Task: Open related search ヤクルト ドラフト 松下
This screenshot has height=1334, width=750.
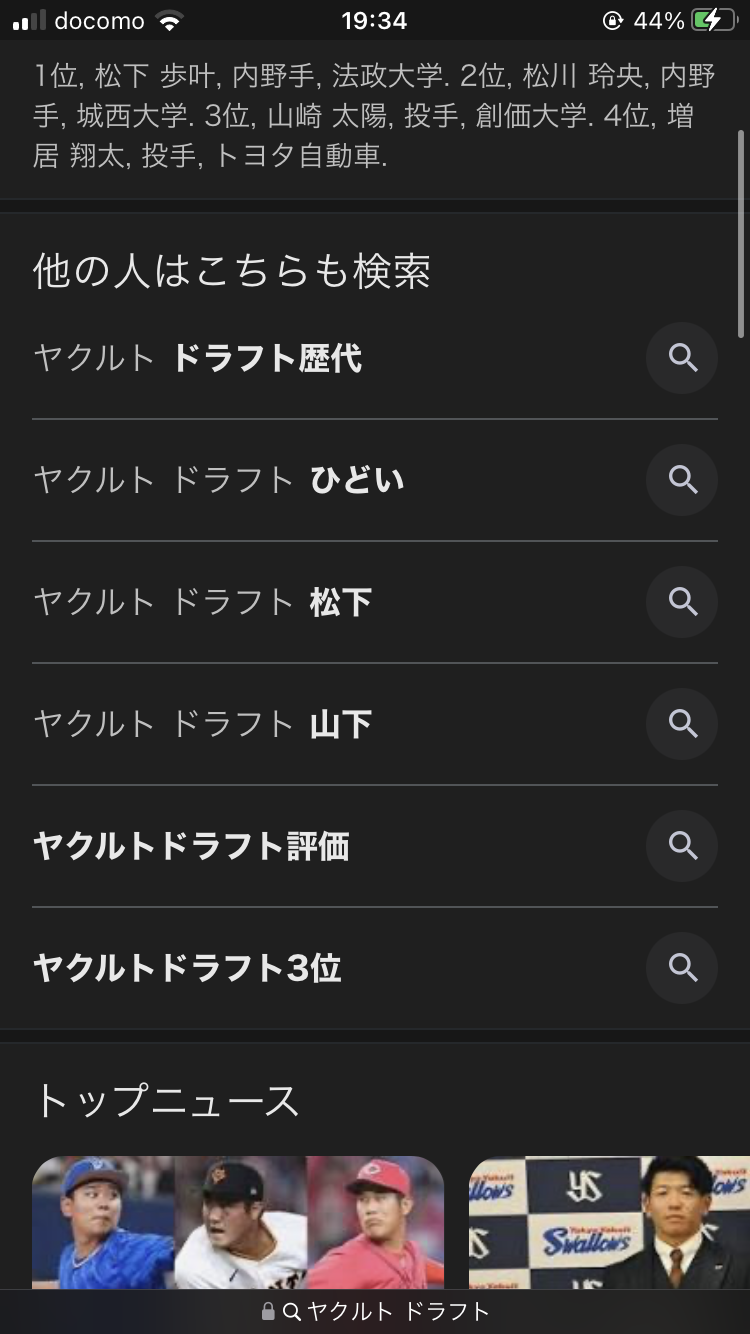Action: pos(203,602)
